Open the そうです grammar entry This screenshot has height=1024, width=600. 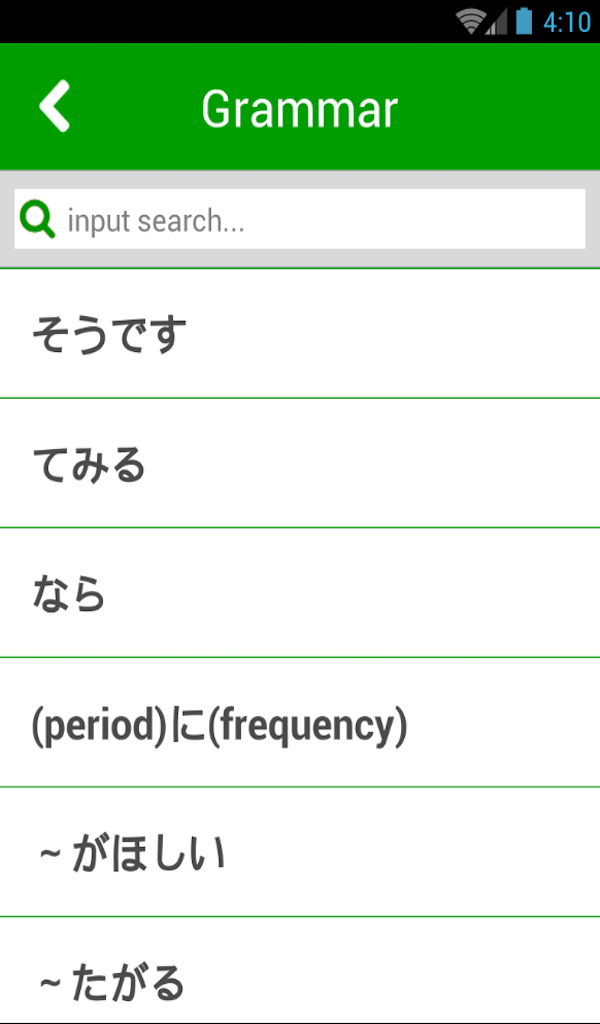click(x=300, y=334)
